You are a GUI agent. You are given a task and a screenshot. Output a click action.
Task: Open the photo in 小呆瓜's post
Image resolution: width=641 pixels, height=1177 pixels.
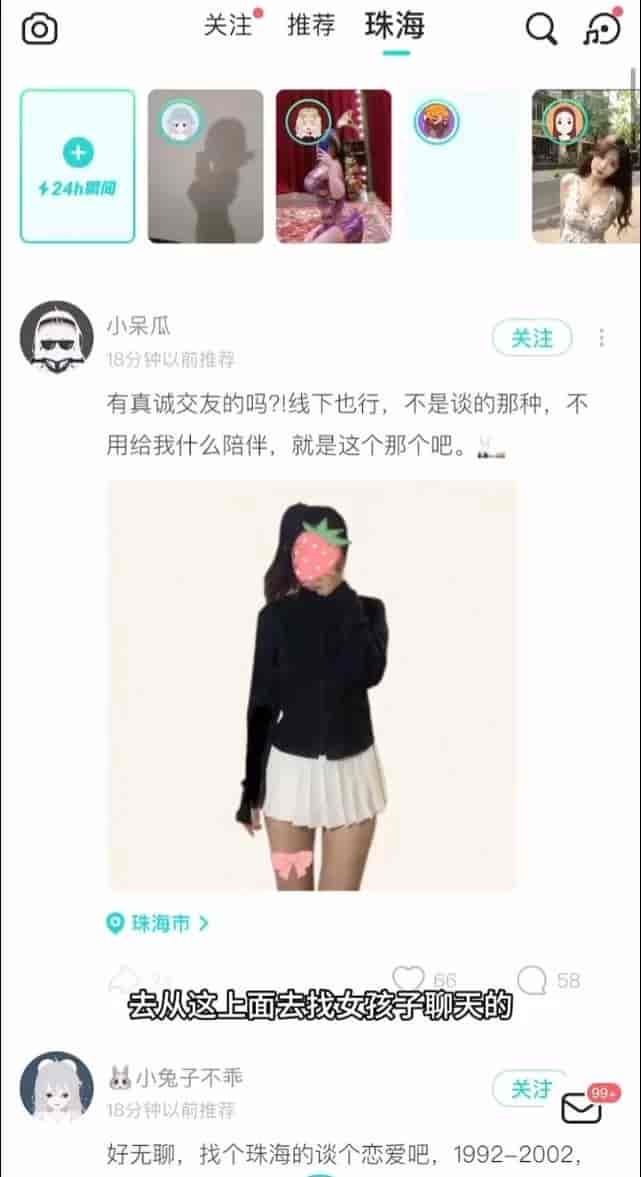click(x=312, y=686)
